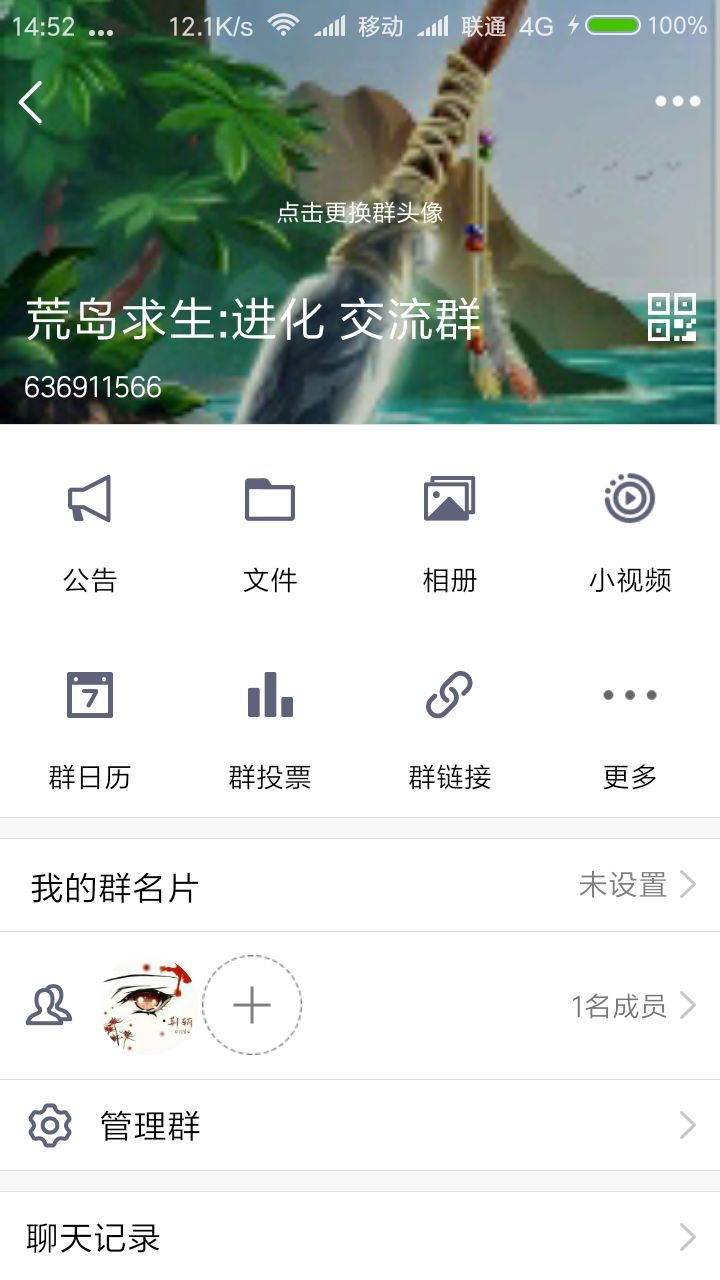This screenshot has width=720, height=1280.
Task: View the 1名成员 member list
Action: (632, 1006)
